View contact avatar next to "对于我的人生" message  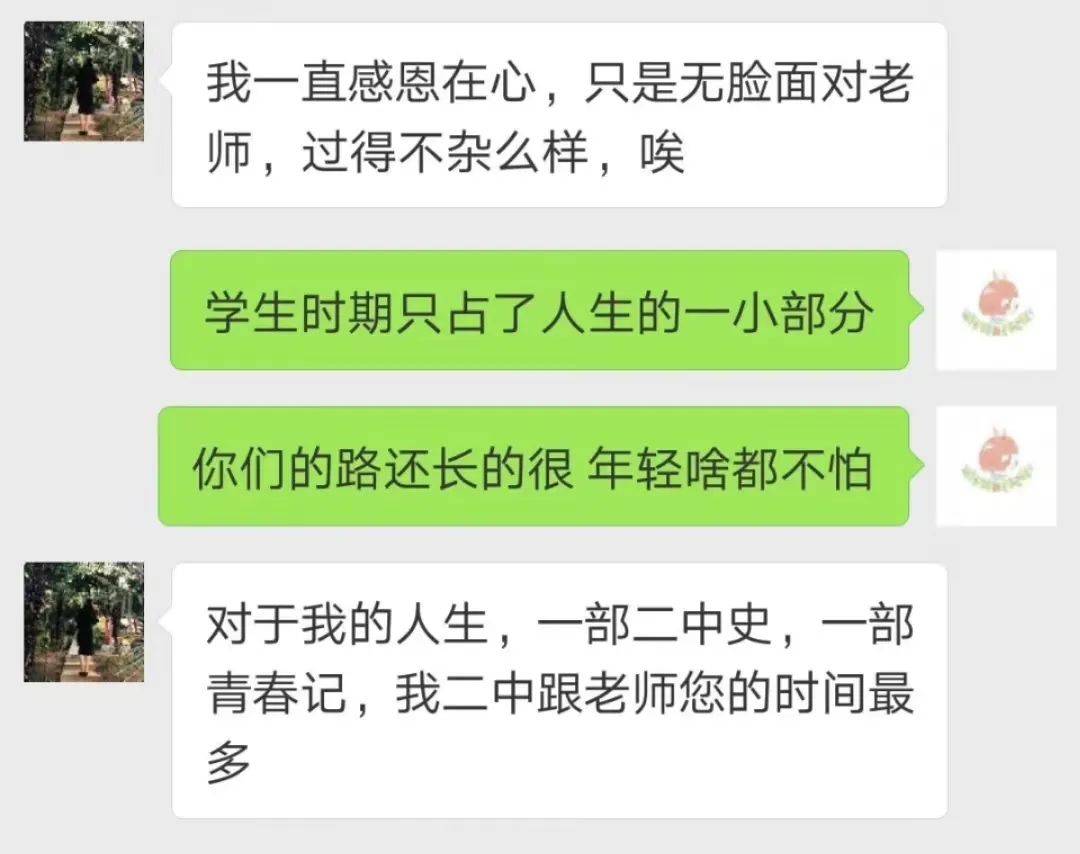84,622
